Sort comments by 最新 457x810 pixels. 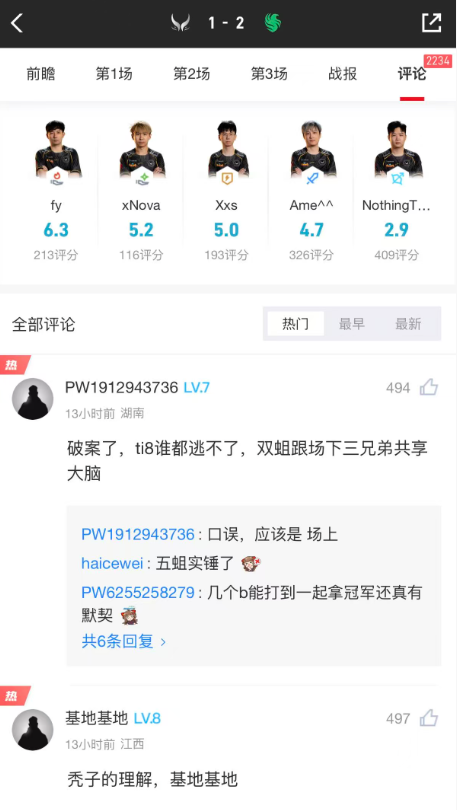click(408, 324)
